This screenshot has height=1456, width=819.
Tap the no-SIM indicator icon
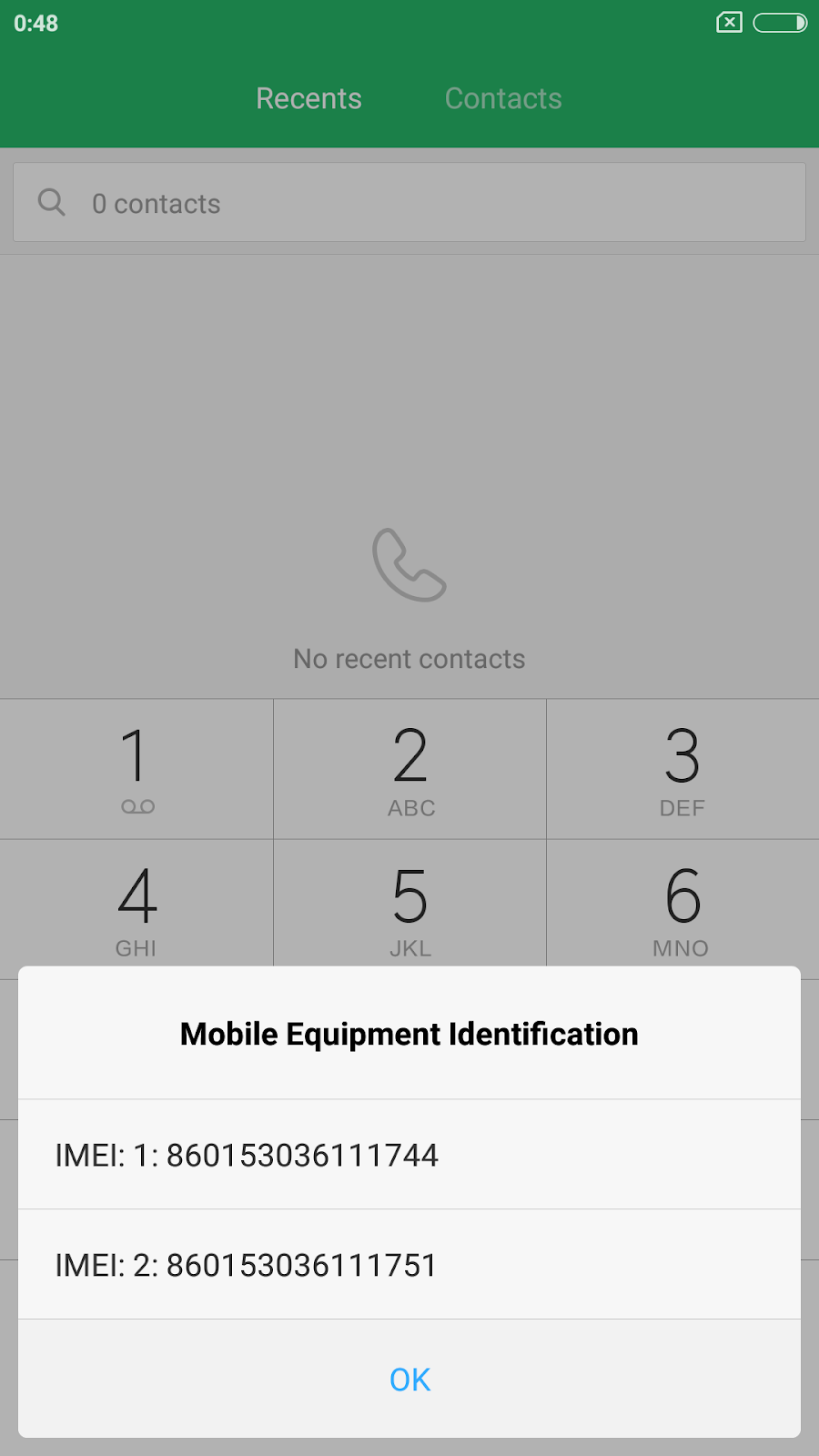pyautogui.click(x=728, y=22)
